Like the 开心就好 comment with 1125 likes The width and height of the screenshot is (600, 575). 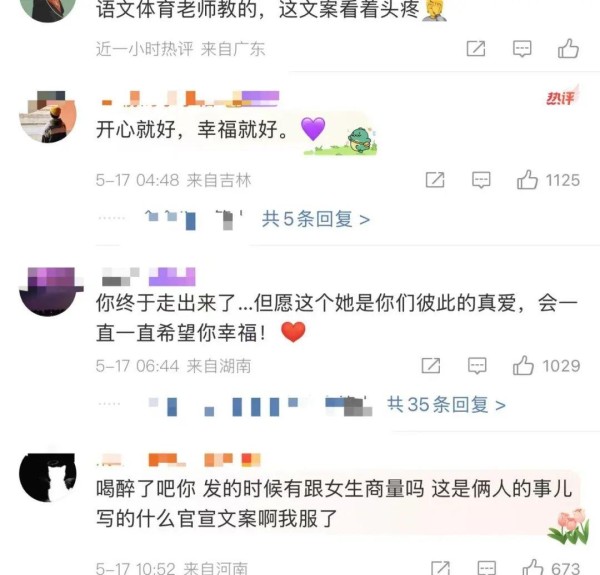528,180
